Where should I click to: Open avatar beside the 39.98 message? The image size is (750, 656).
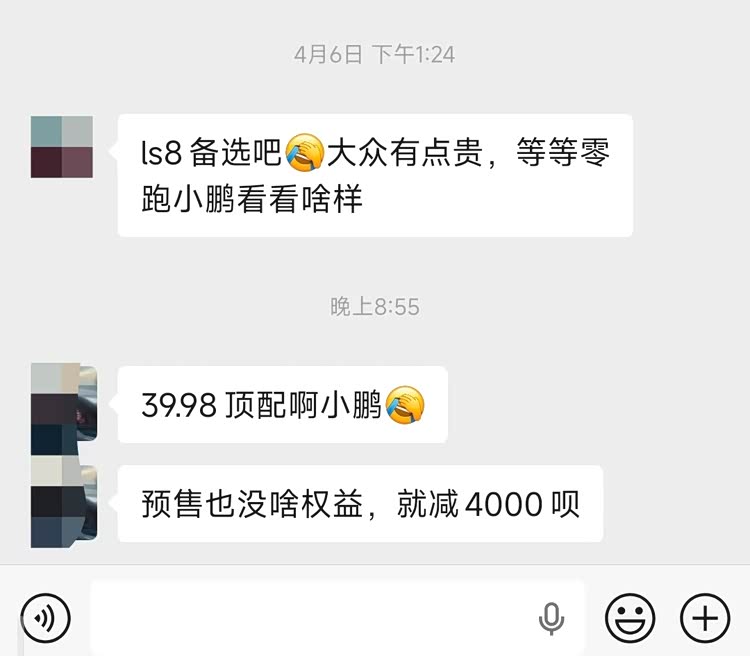click(x=63, y=402)
